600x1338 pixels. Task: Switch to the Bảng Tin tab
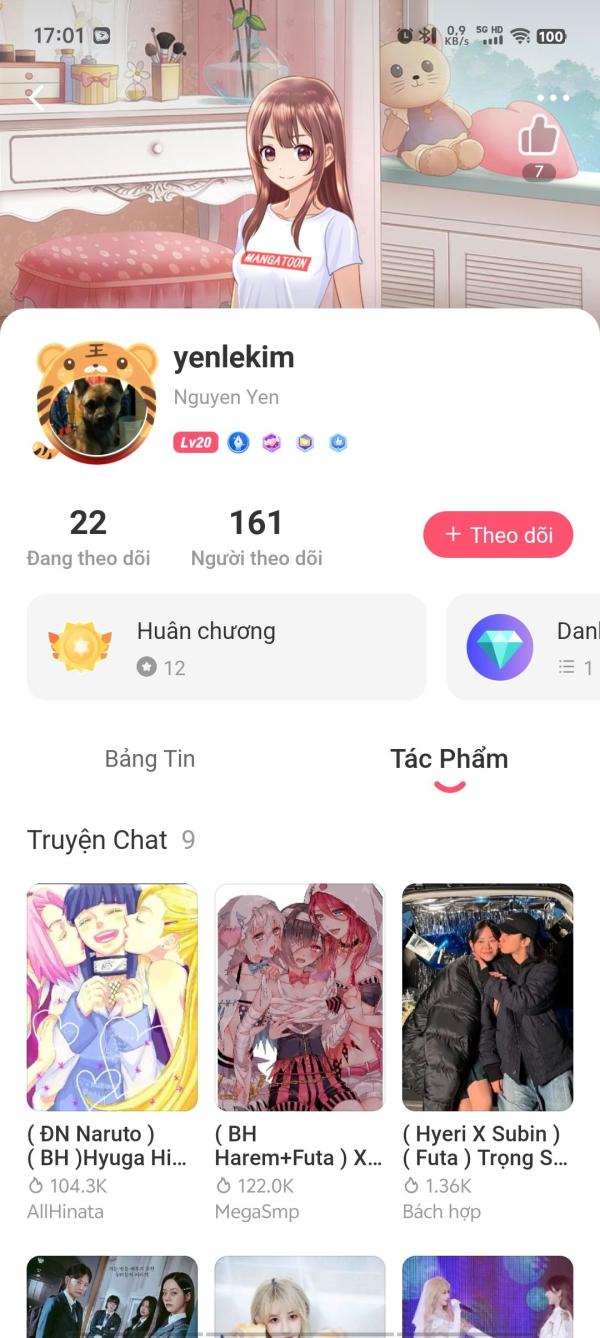150,759
